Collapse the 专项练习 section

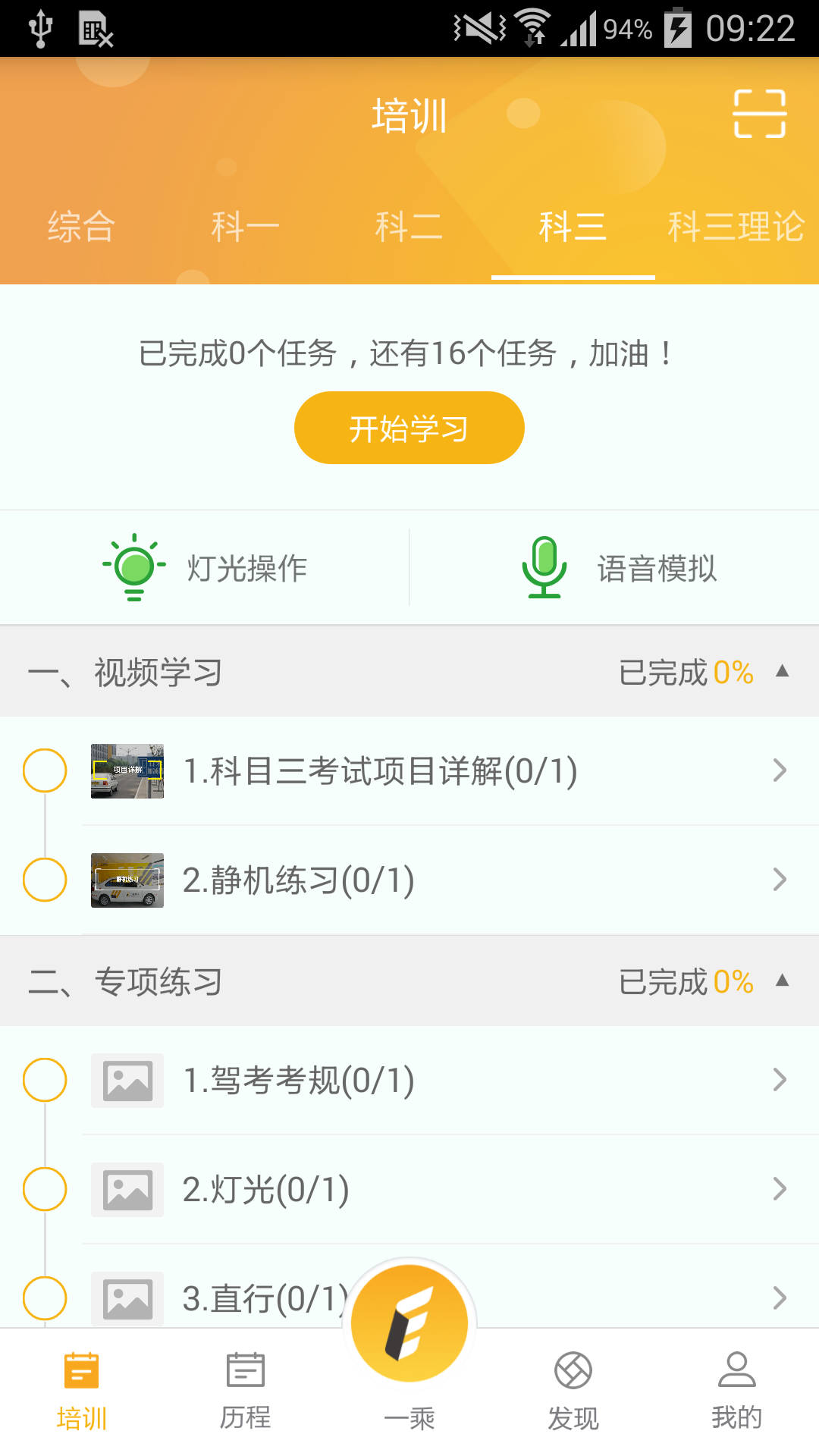(x=782, y=981)
